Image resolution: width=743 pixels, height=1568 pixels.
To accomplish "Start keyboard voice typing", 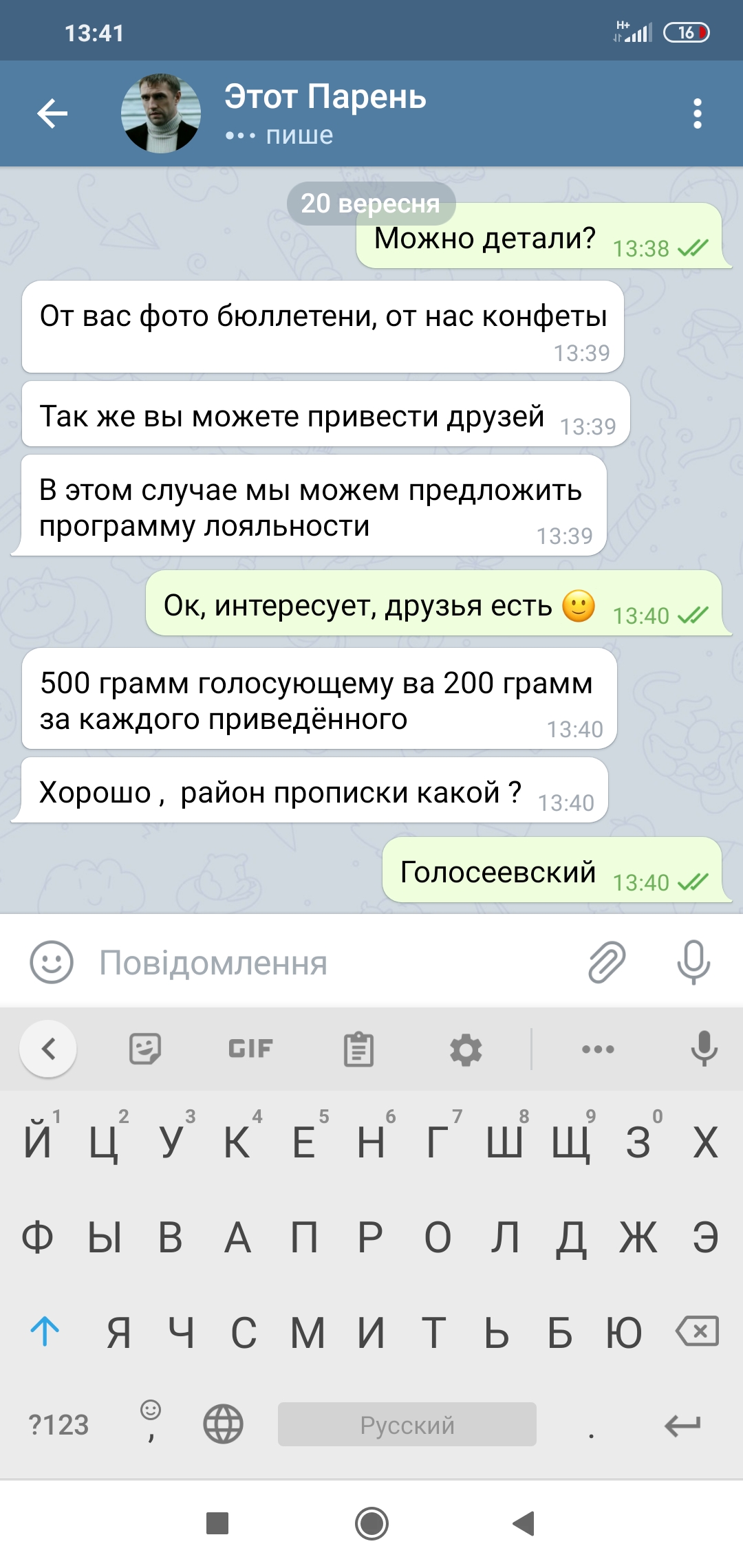I will 704,1049.
